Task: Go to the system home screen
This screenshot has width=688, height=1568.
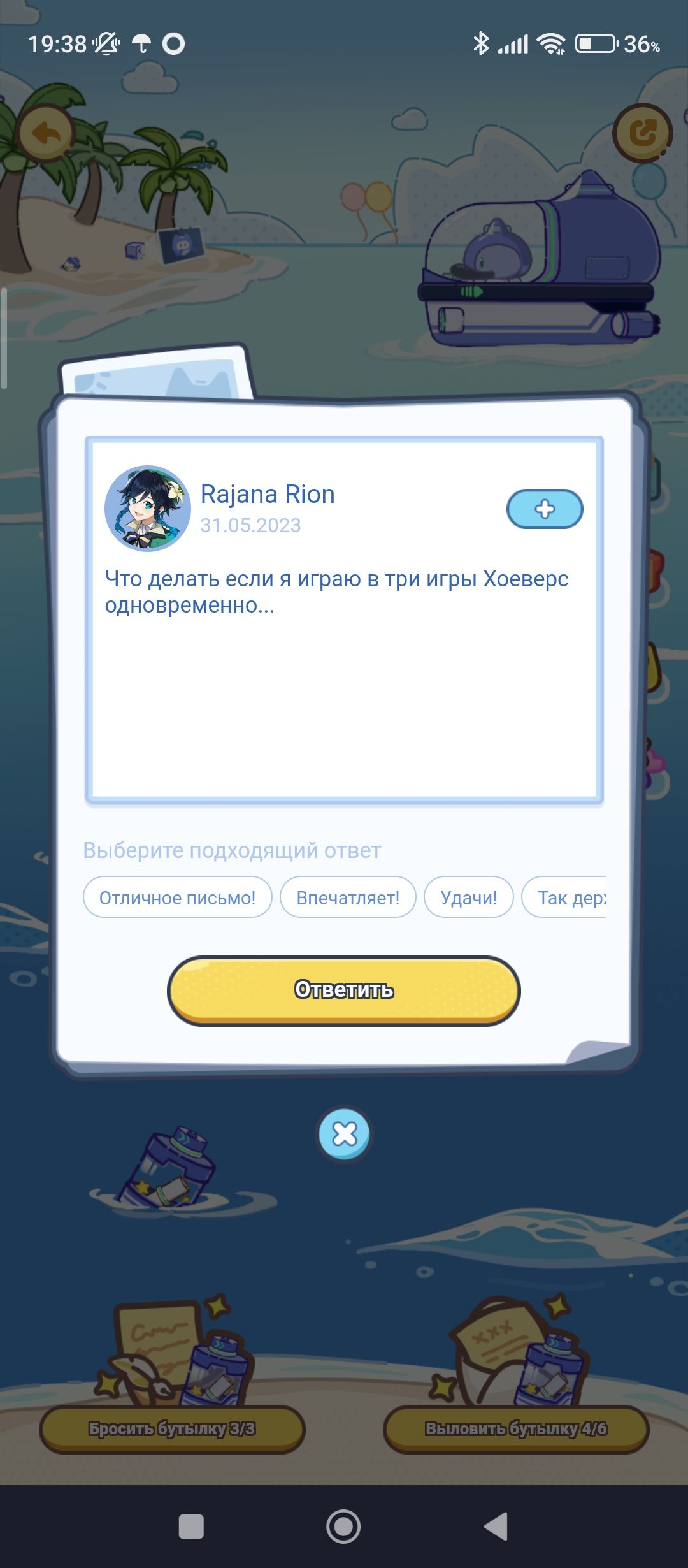Action: point(343,1527)
